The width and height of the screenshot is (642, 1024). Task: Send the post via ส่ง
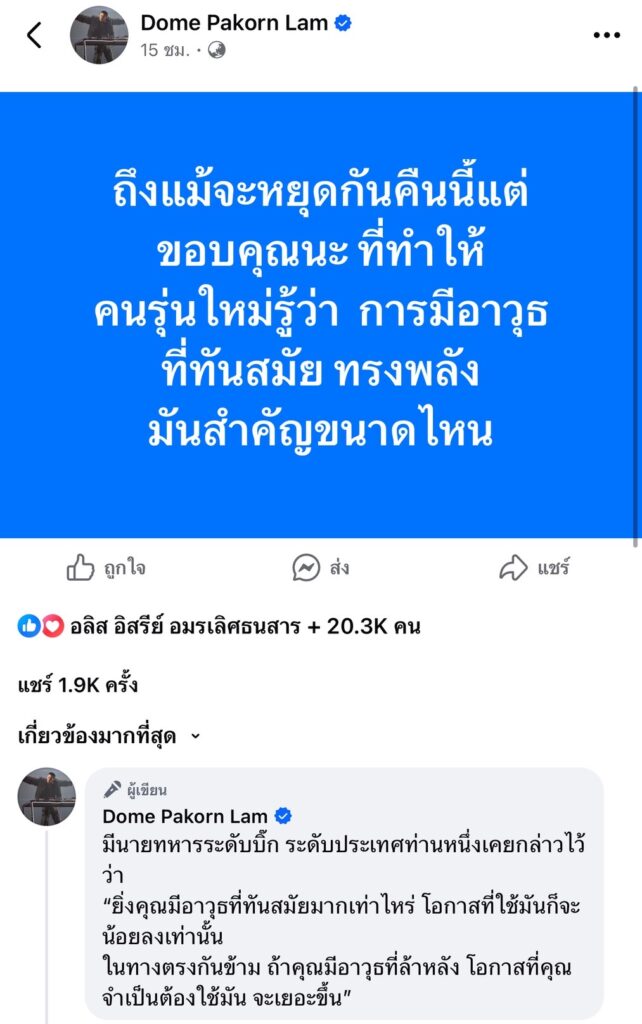tap(320, 568)
